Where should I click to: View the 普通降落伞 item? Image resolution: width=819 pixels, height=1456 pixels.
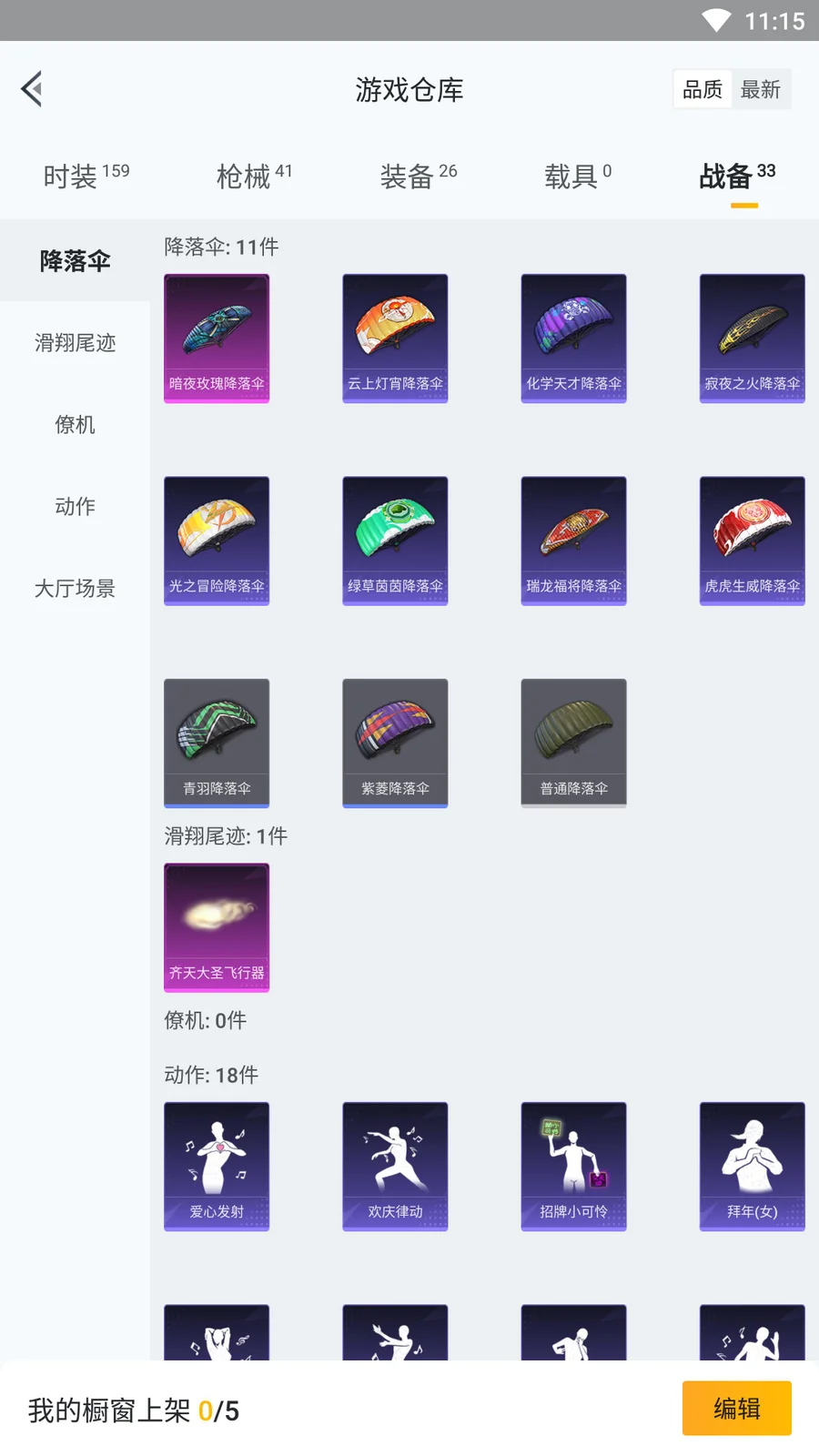pyautogui.click(x=573, y=743)
